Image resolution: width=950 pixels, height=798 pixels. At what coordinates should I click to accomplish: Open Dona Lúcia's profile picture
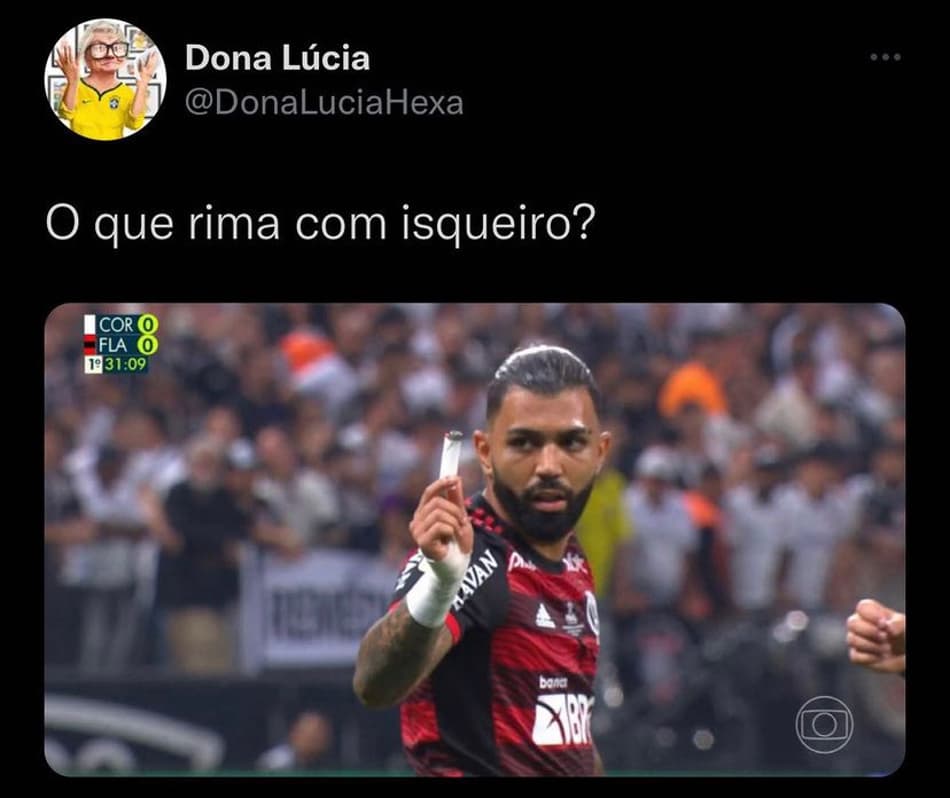click(105, 80)
